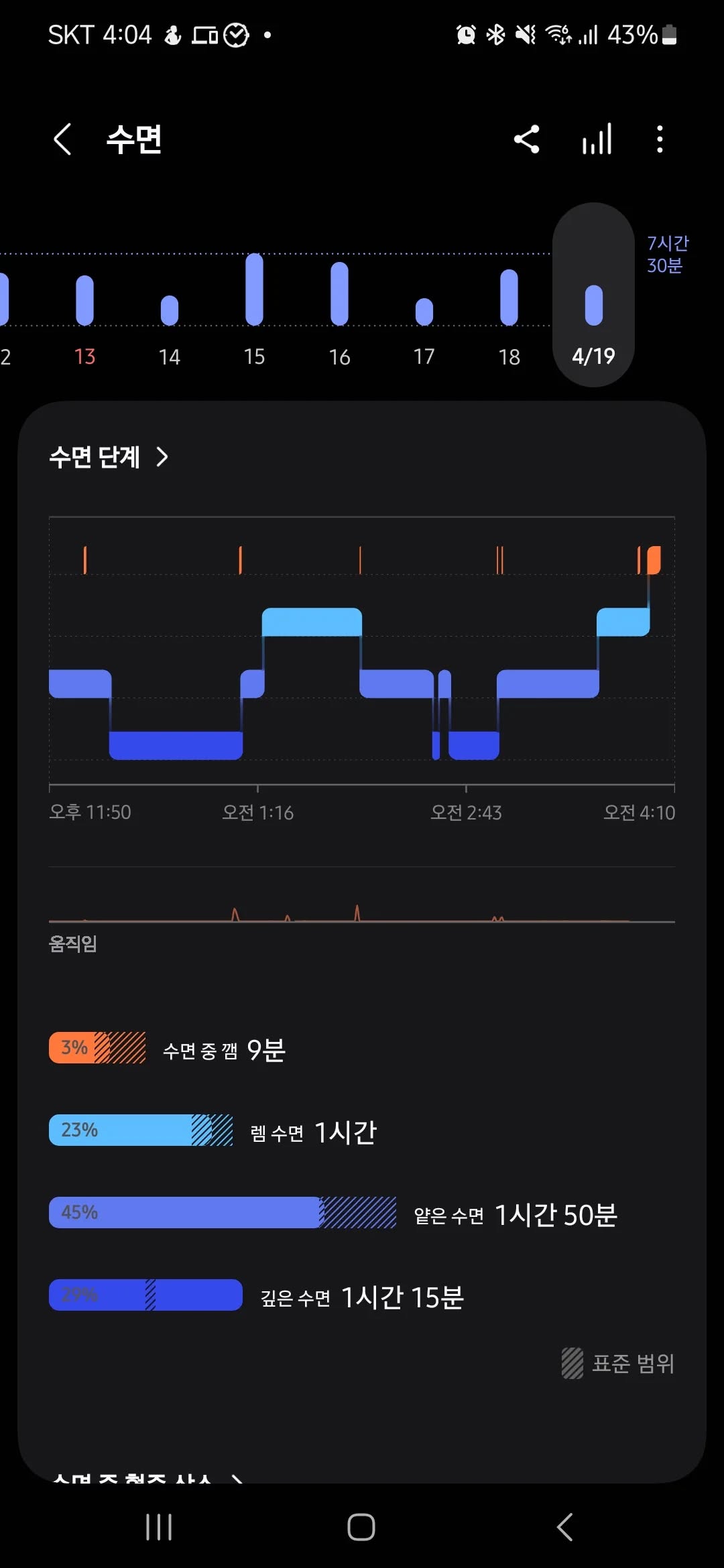Viewport: 724px width, 1568px height.
Task: Tap the system home button
Action: [361, 1527]
